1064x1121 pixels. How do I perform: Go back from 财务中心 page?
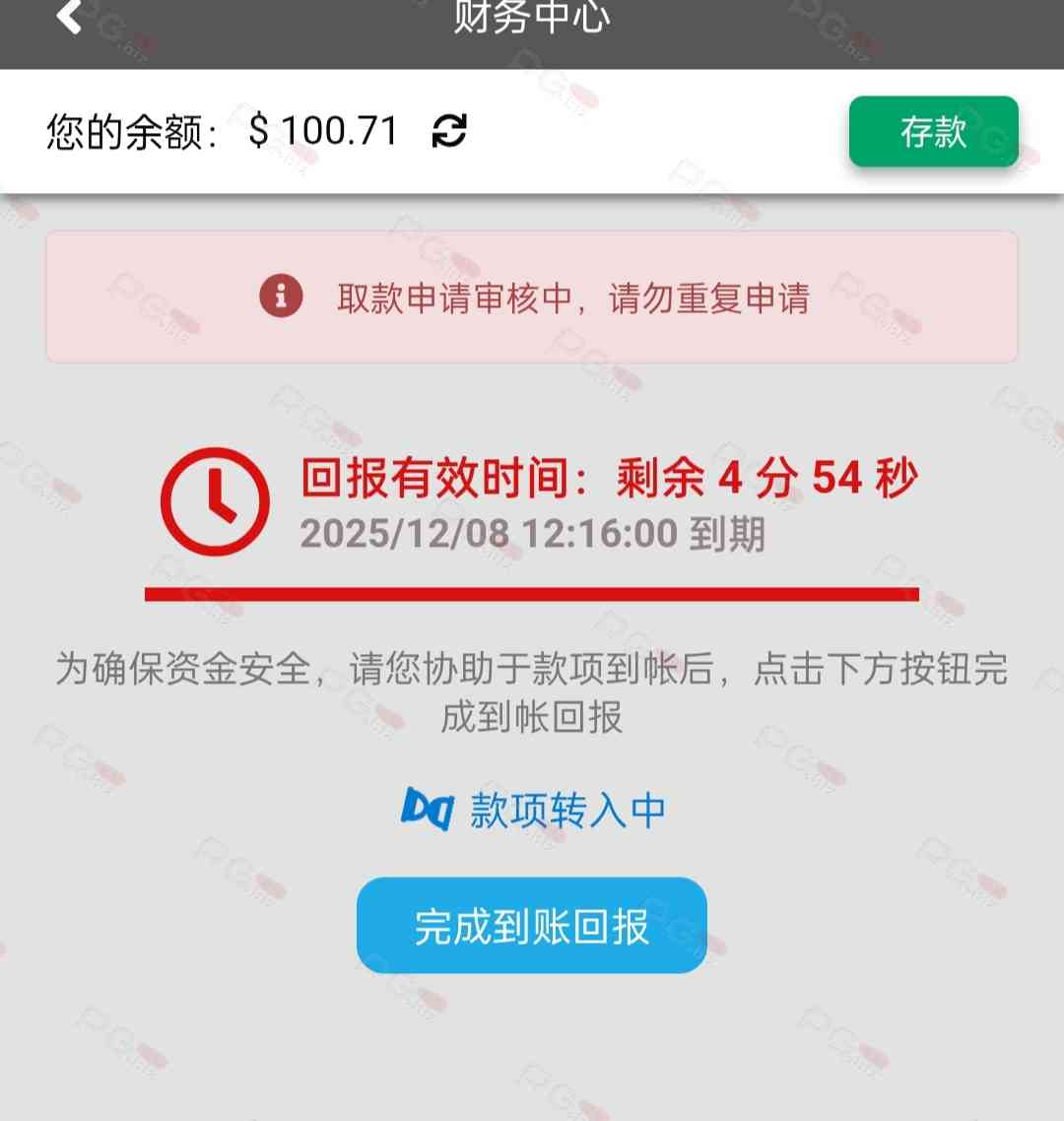(x=69, y=17)
